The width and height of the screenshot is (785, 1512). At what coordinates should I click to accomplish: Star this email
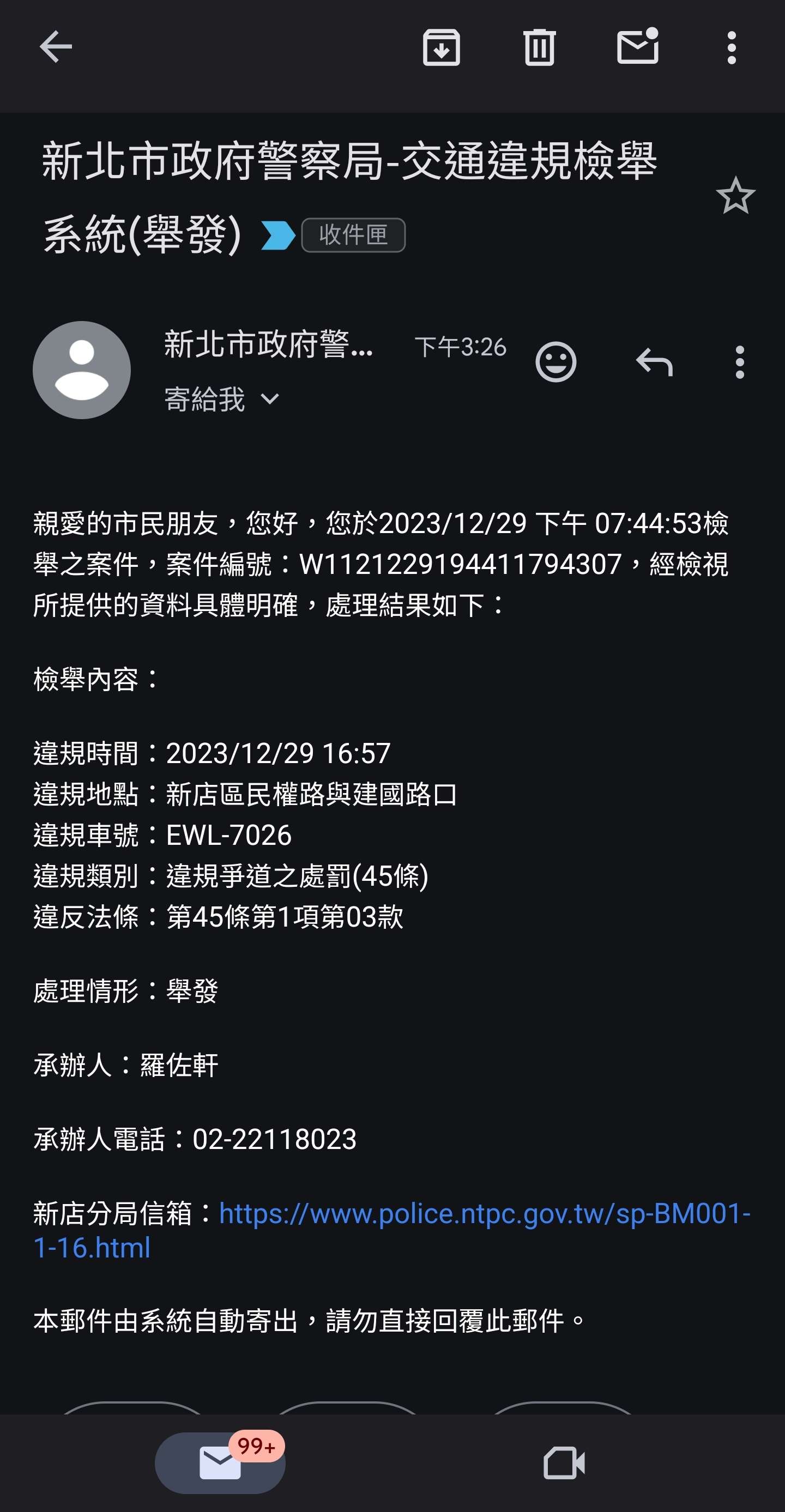tap(735, 196)
